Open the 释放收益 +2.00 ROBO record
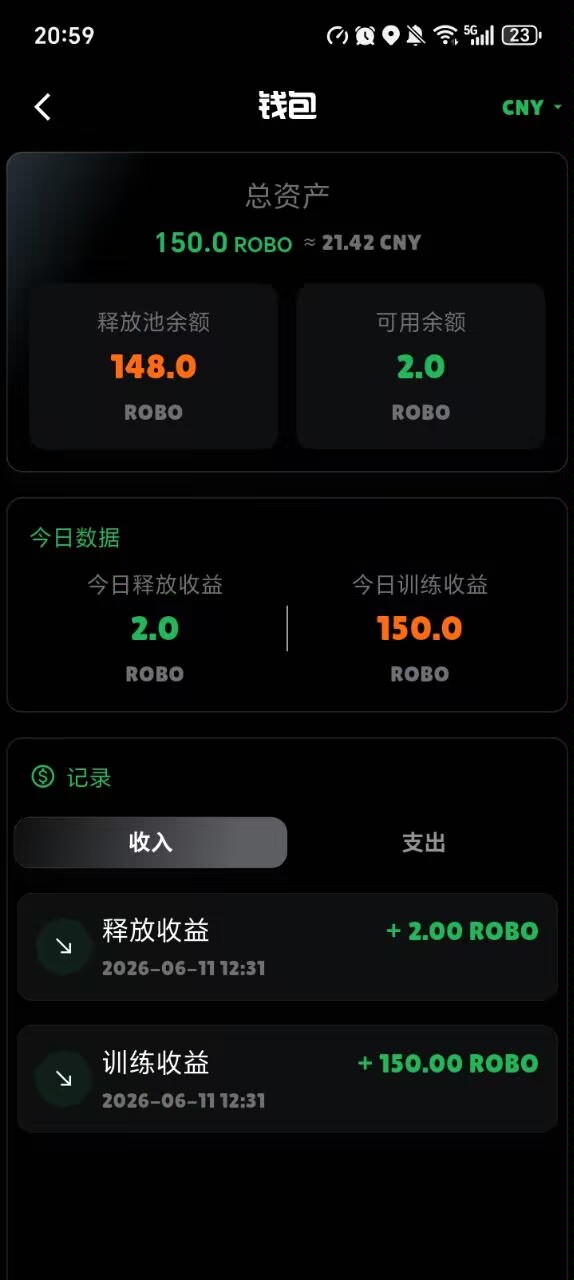574x1280 pixels. pyautogui.click(x=287, y=947)
